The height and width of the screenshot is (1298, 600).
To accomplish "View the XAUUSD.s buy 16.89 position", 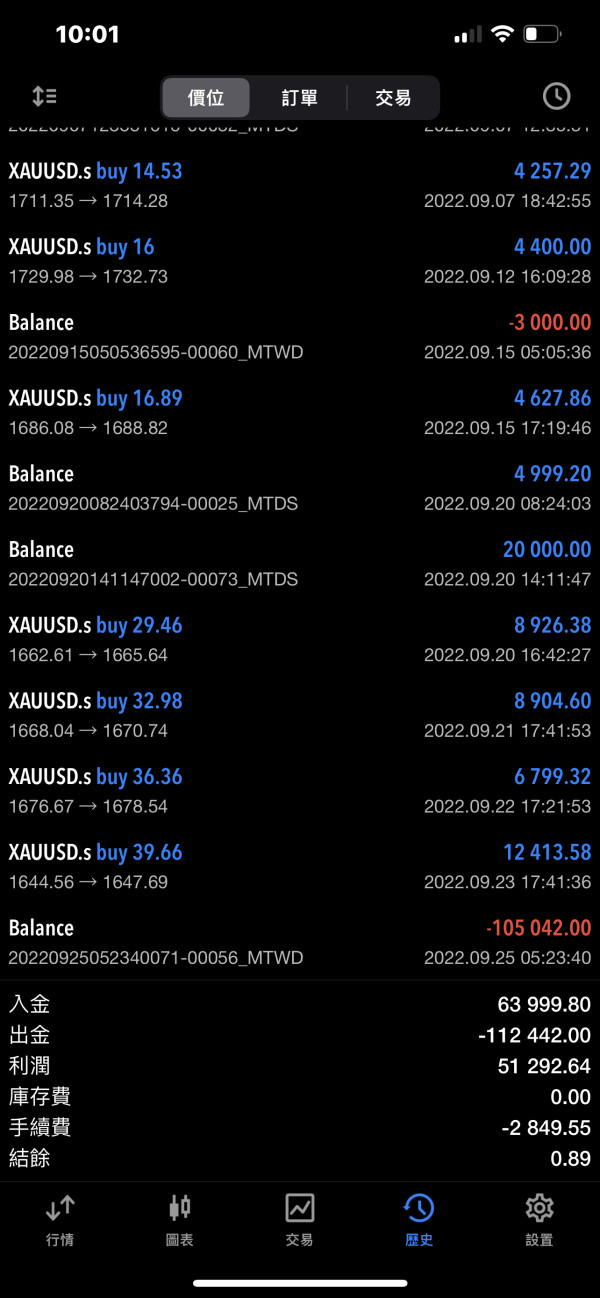I will (300, 412).
